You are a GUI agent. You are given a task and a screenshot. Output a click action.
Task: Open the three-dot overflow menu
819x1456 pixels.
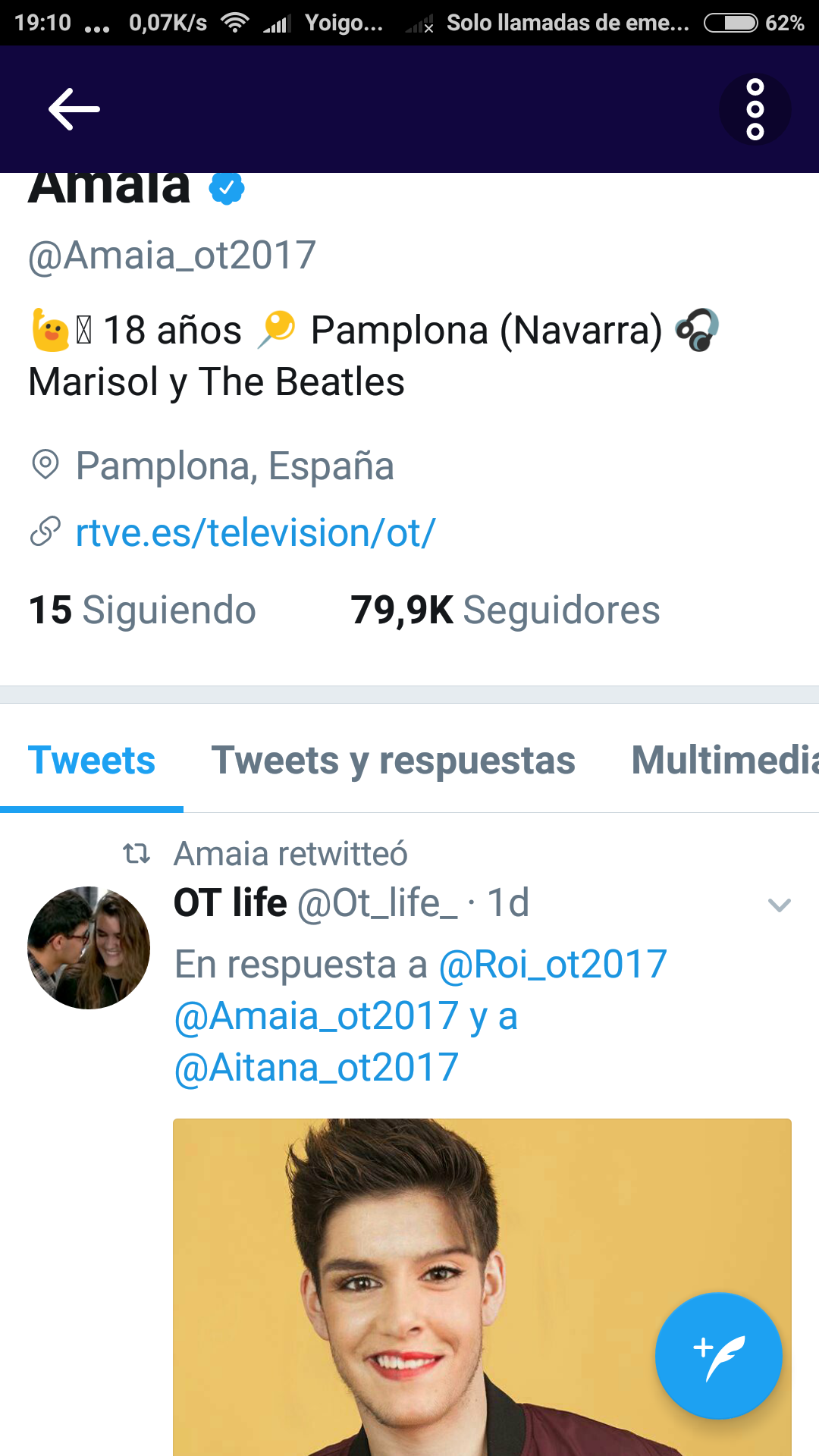(755, 109)
